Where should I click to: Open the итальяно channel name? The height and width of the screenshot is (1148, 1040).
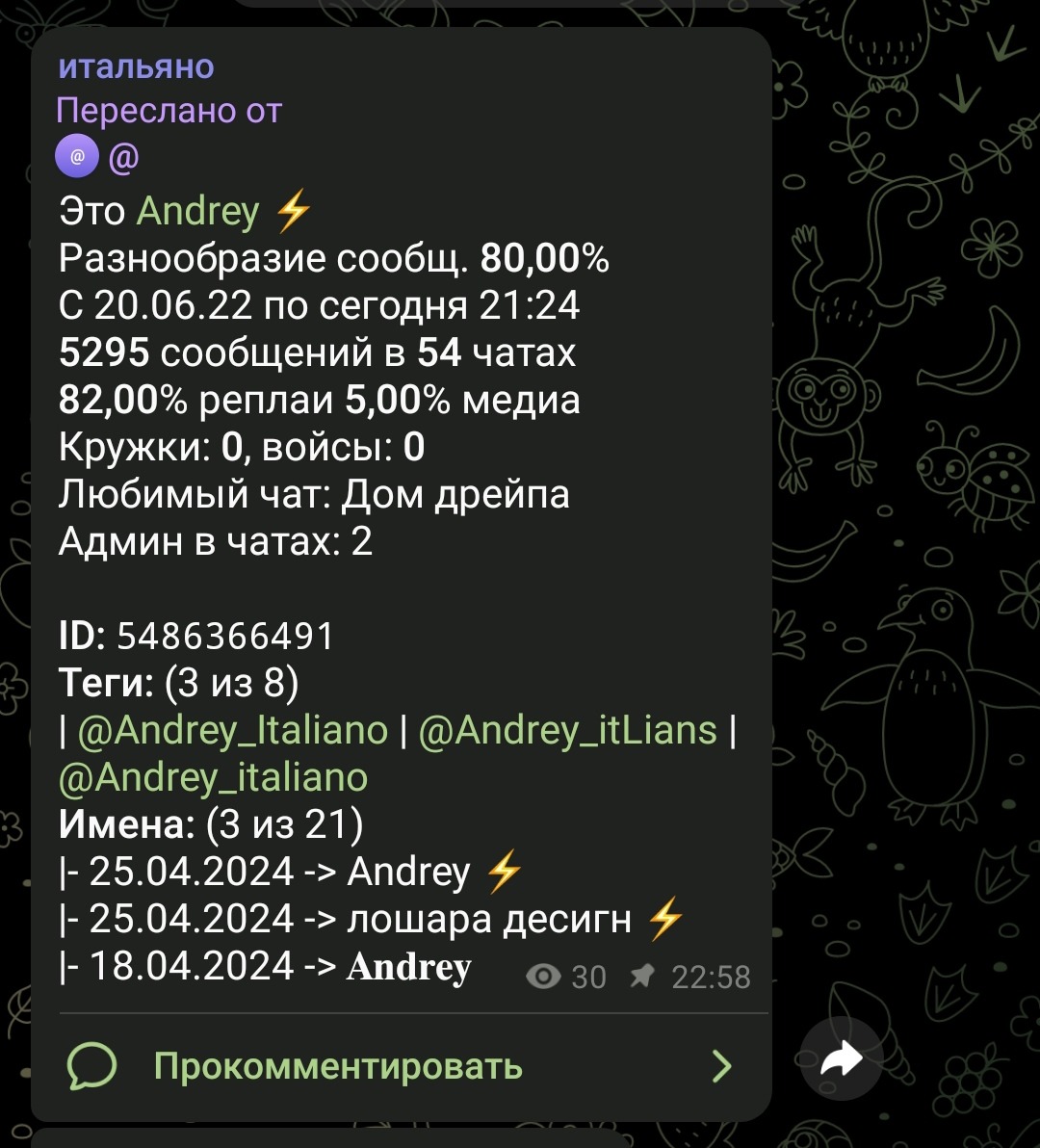click(x=136, y=66)
